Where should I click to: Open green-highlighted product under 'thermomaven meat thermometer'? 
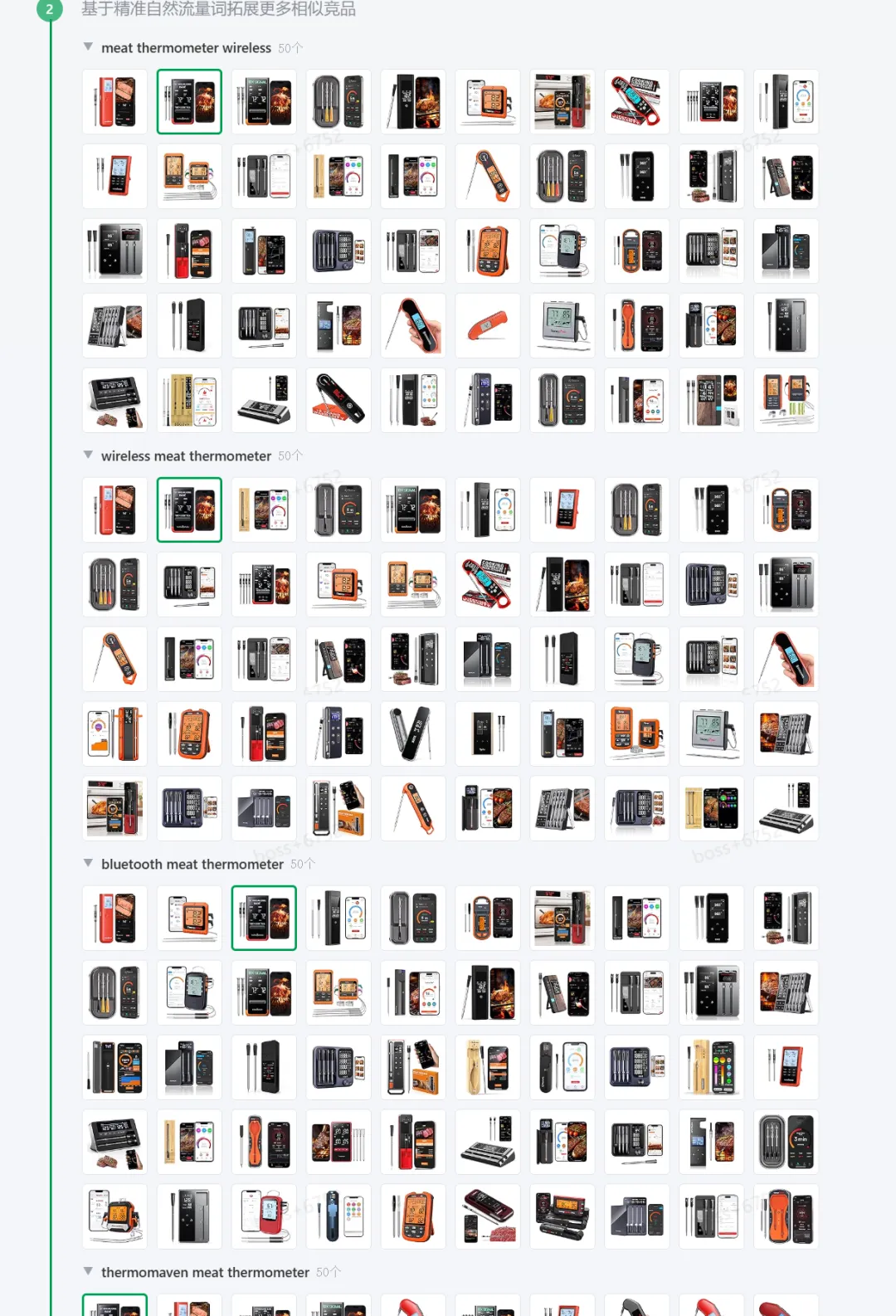(x=114, y=1306)
